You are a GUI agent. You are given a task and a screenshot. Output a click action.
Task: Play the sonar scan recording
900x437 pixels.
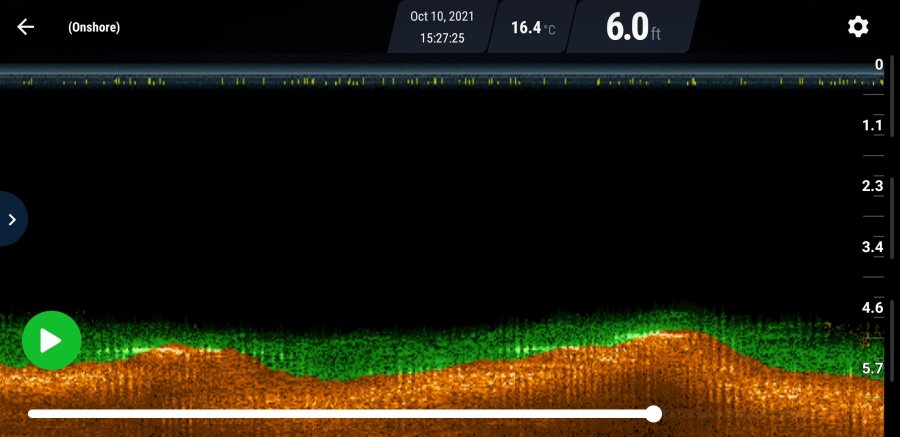point(51,341)
